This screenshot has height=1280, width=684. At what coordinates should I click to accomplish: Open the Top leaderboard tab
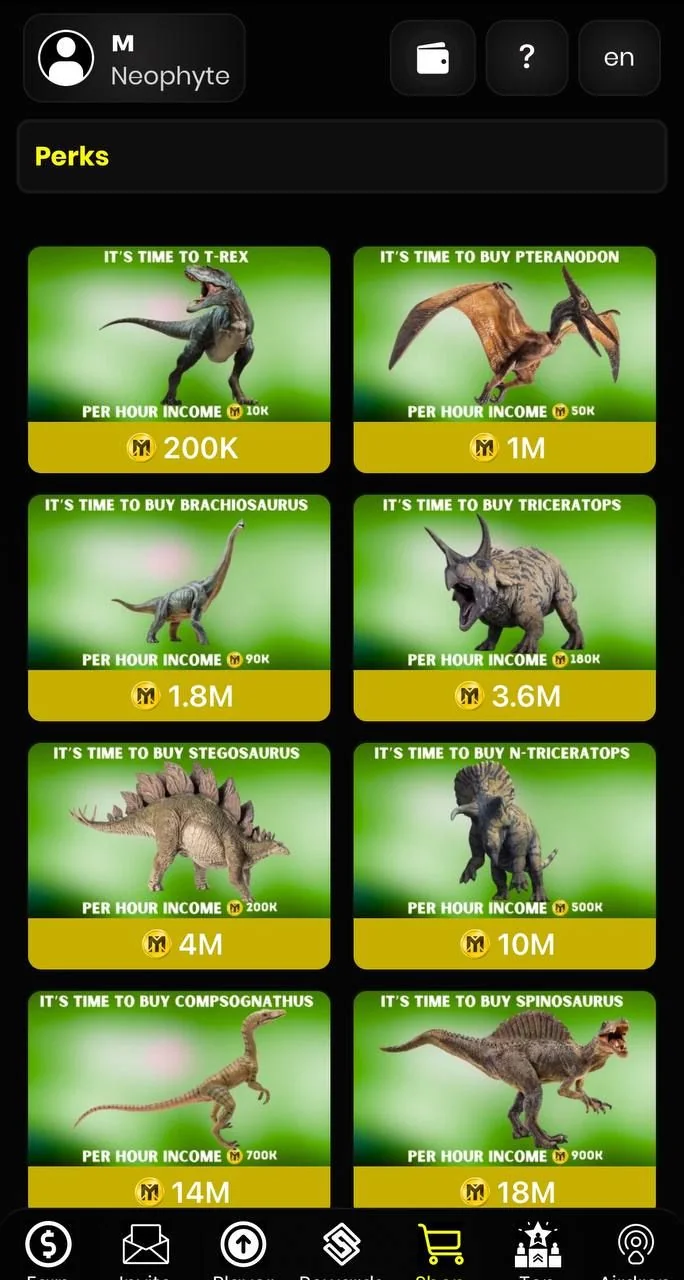[x=537, y=1250]
